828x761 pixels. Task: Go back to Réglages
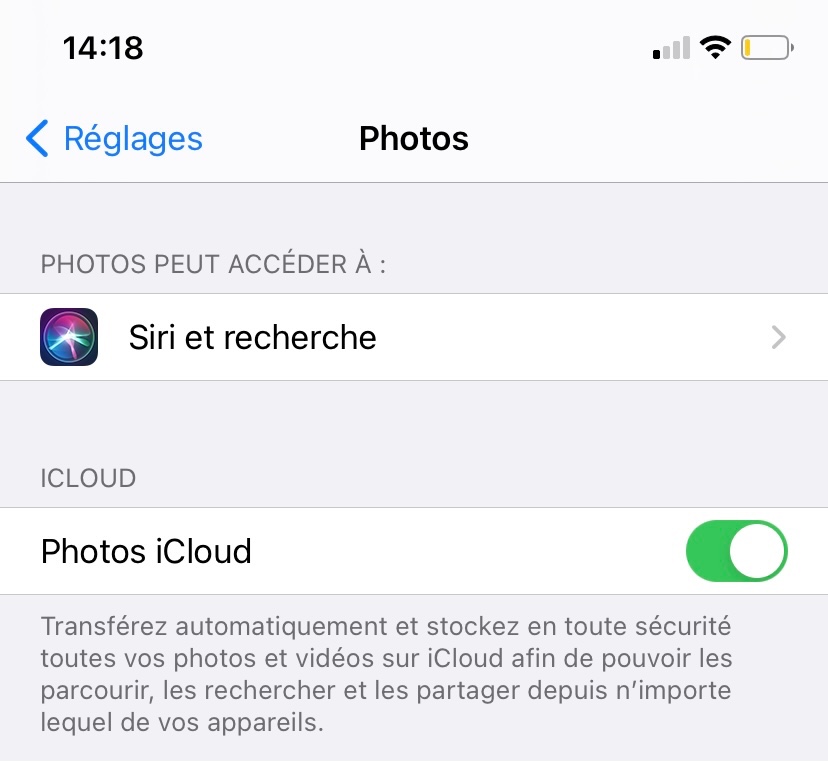coord(114,138)
